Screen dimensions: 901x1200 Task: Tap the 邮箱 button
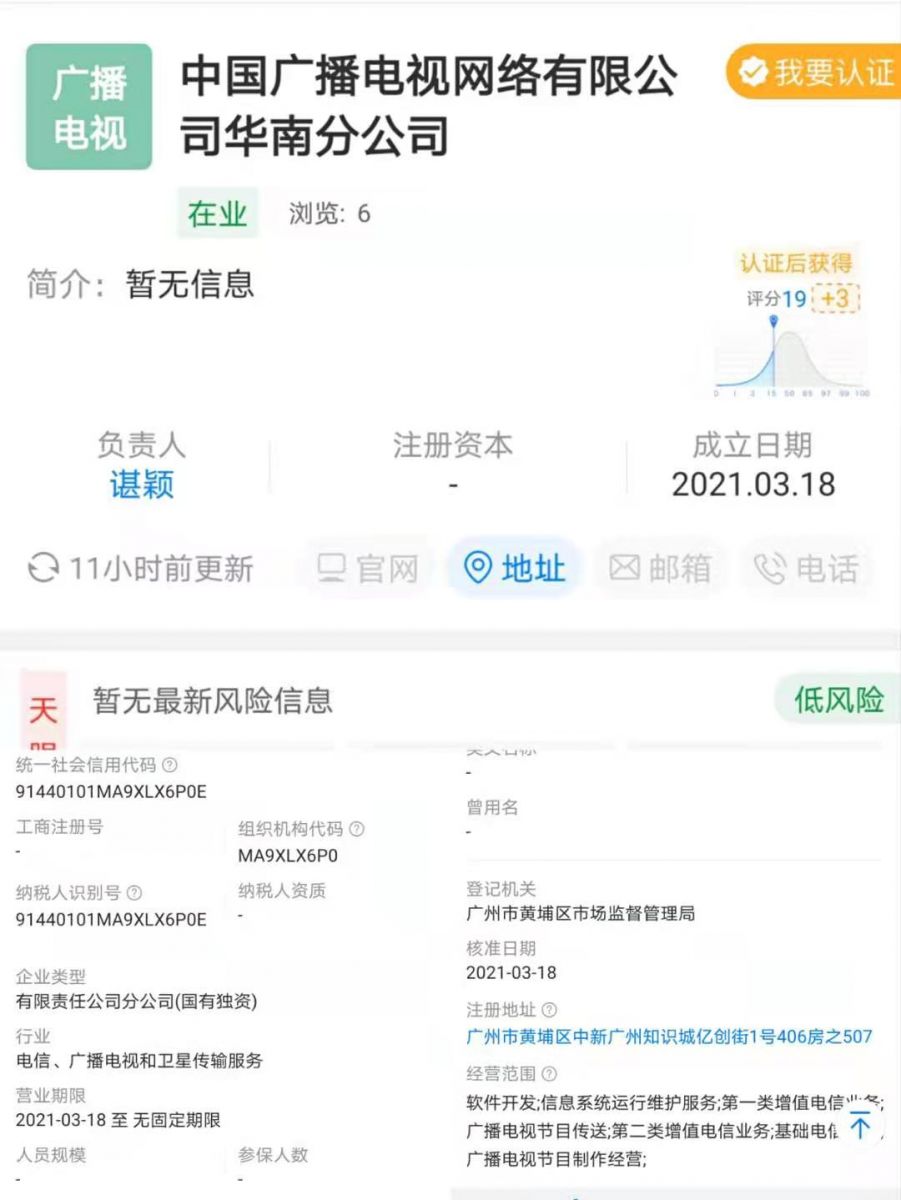tap(660, 569)
